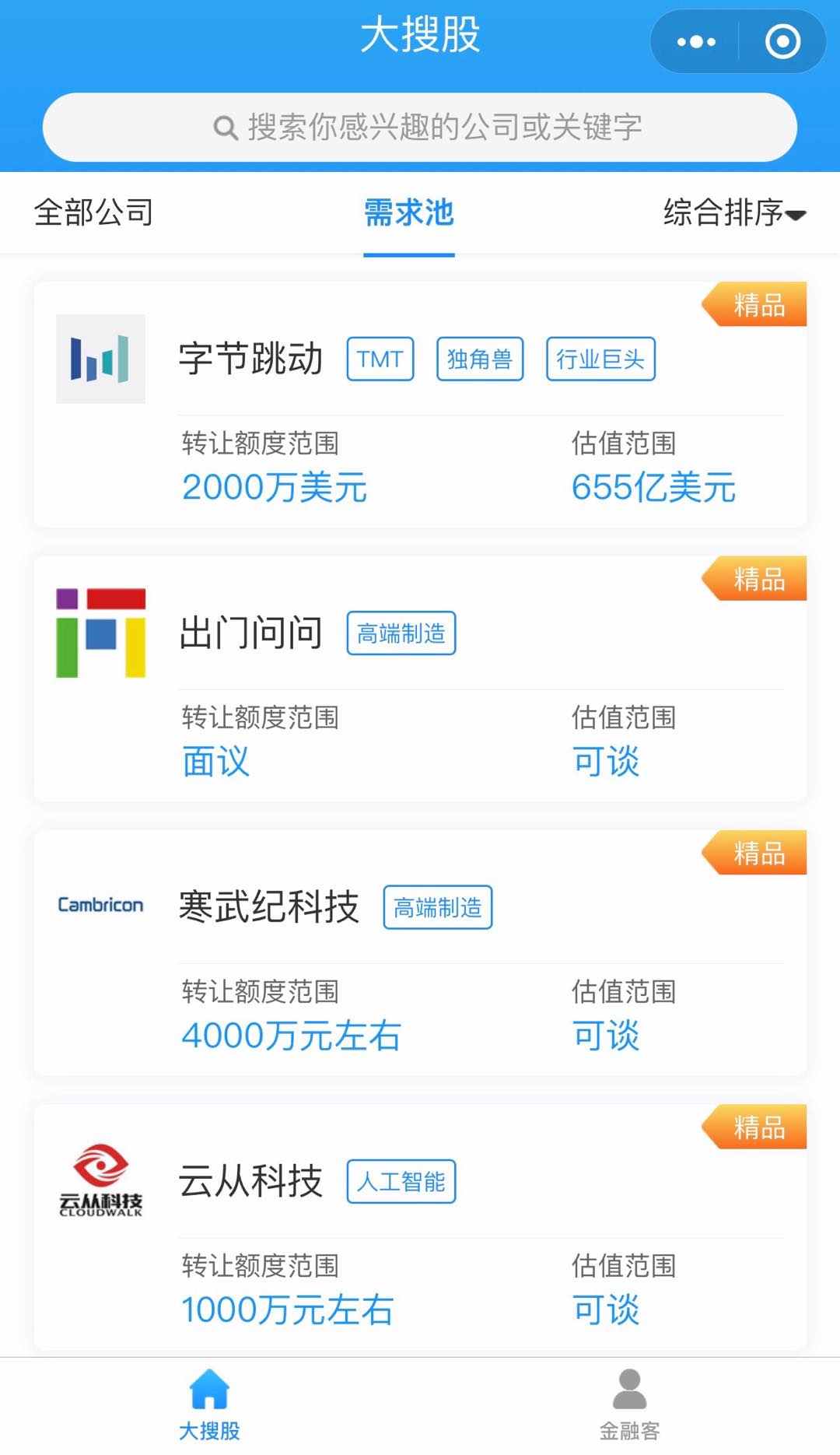Close the mini program via the circle icon
Screen dimensions: 840x1455
[782, 42]
